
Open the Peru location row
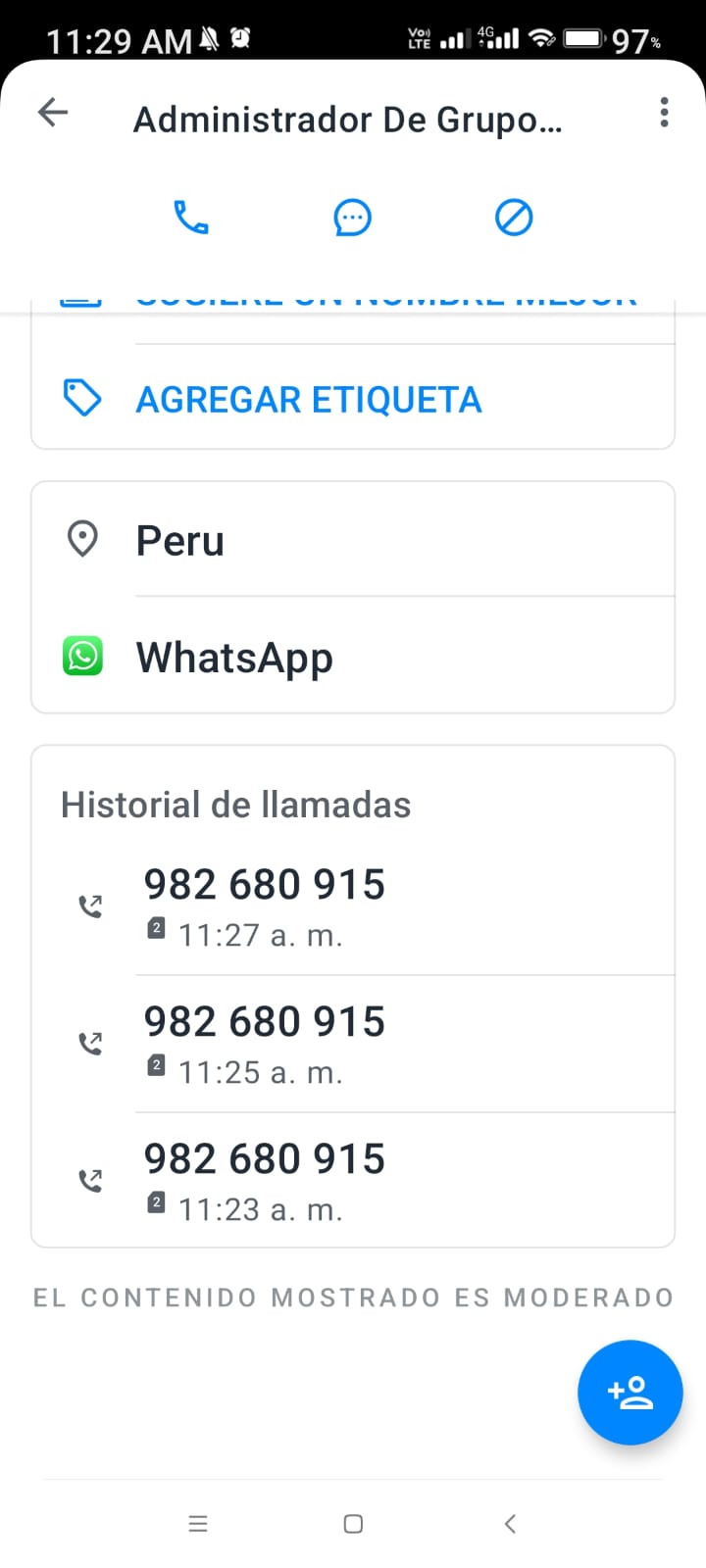point(353,539)
